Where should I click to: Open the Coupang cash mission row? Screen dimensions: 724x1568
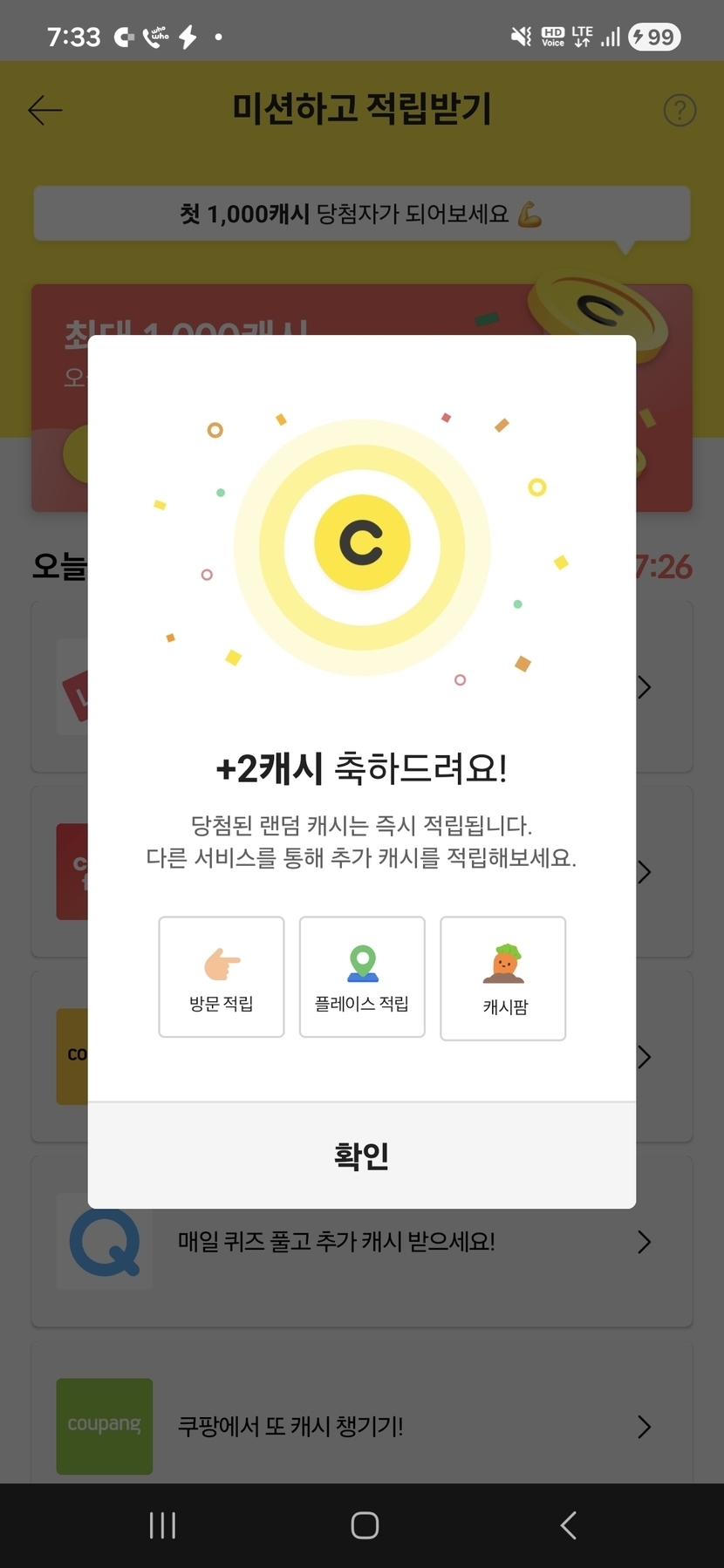[x=362, y=1427]
